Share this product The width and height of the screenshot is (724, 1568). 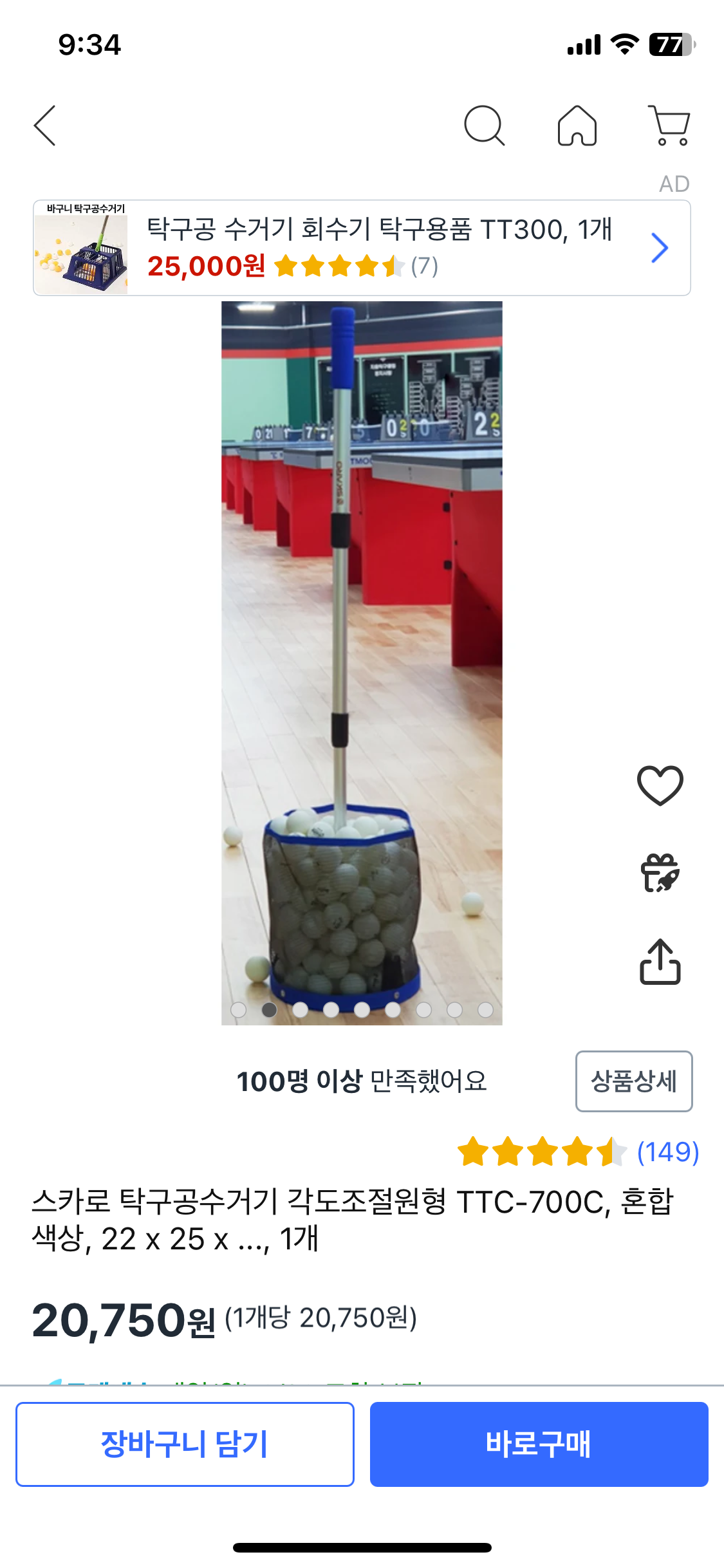click(660, 962)
